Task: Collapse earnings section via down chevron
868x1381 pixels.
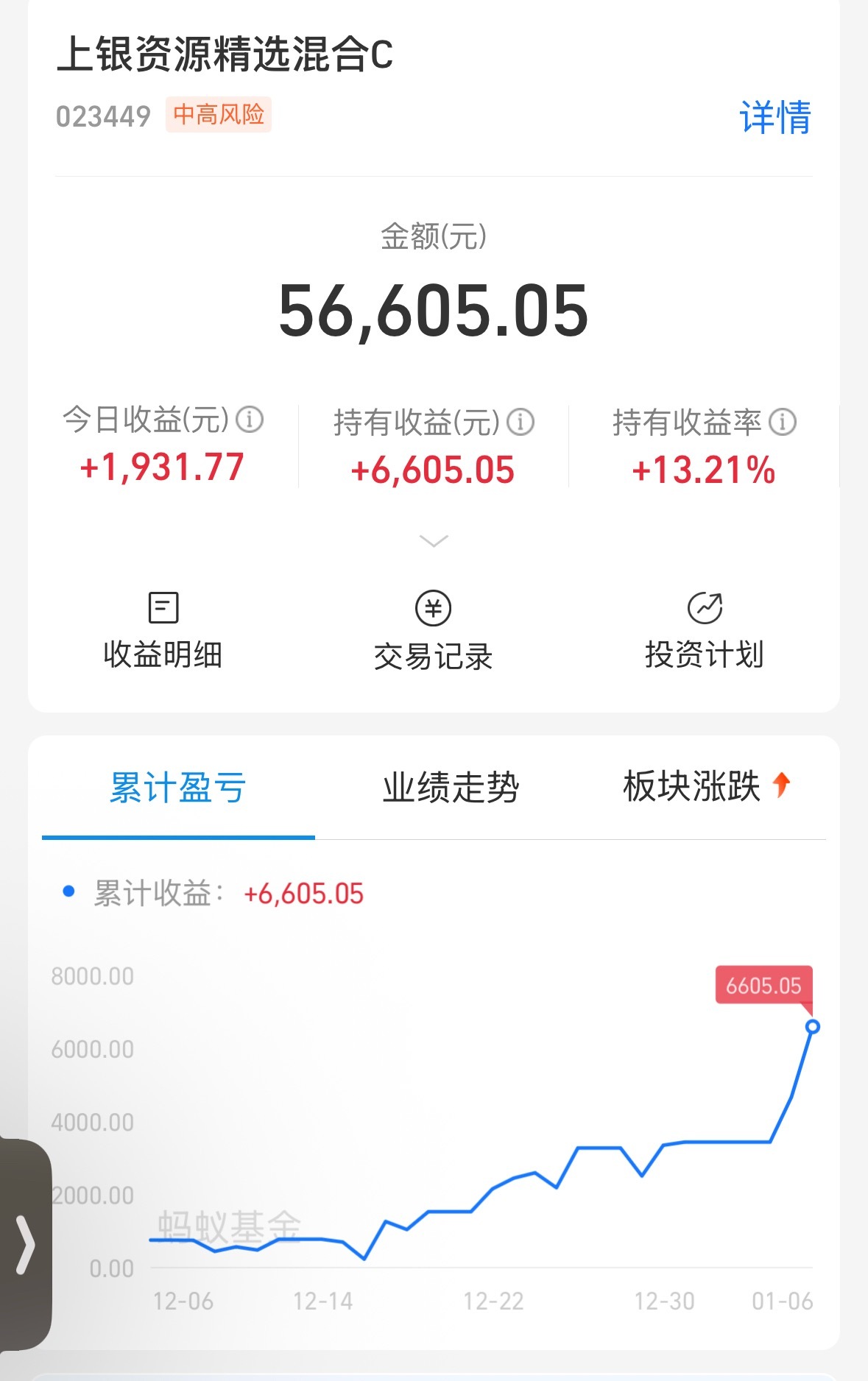Action: 433,540
